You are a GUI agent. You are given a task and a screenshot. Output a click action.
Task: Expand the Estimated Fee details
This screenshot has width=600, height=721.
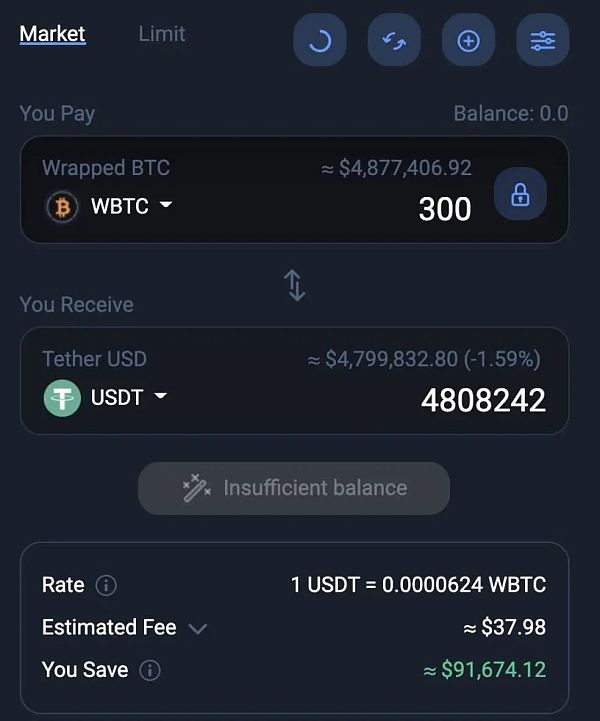coord(198,629)
